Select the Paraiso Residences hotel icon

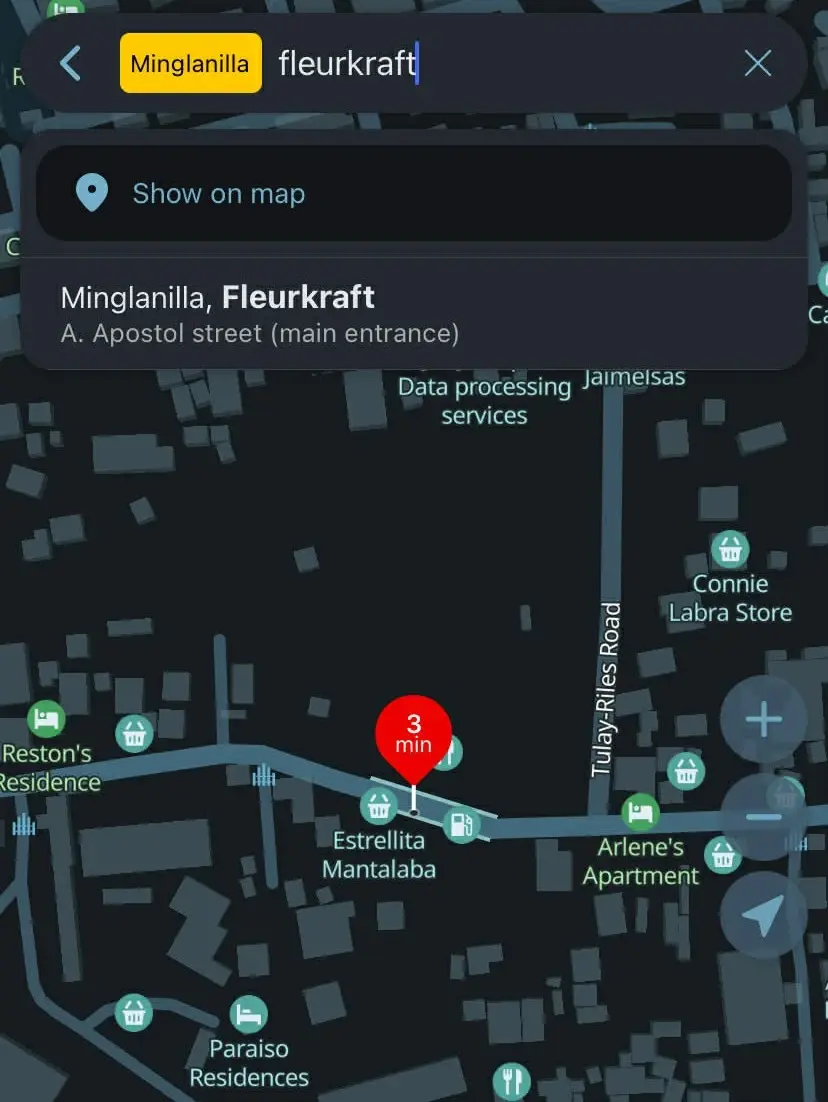point(247,1013)
